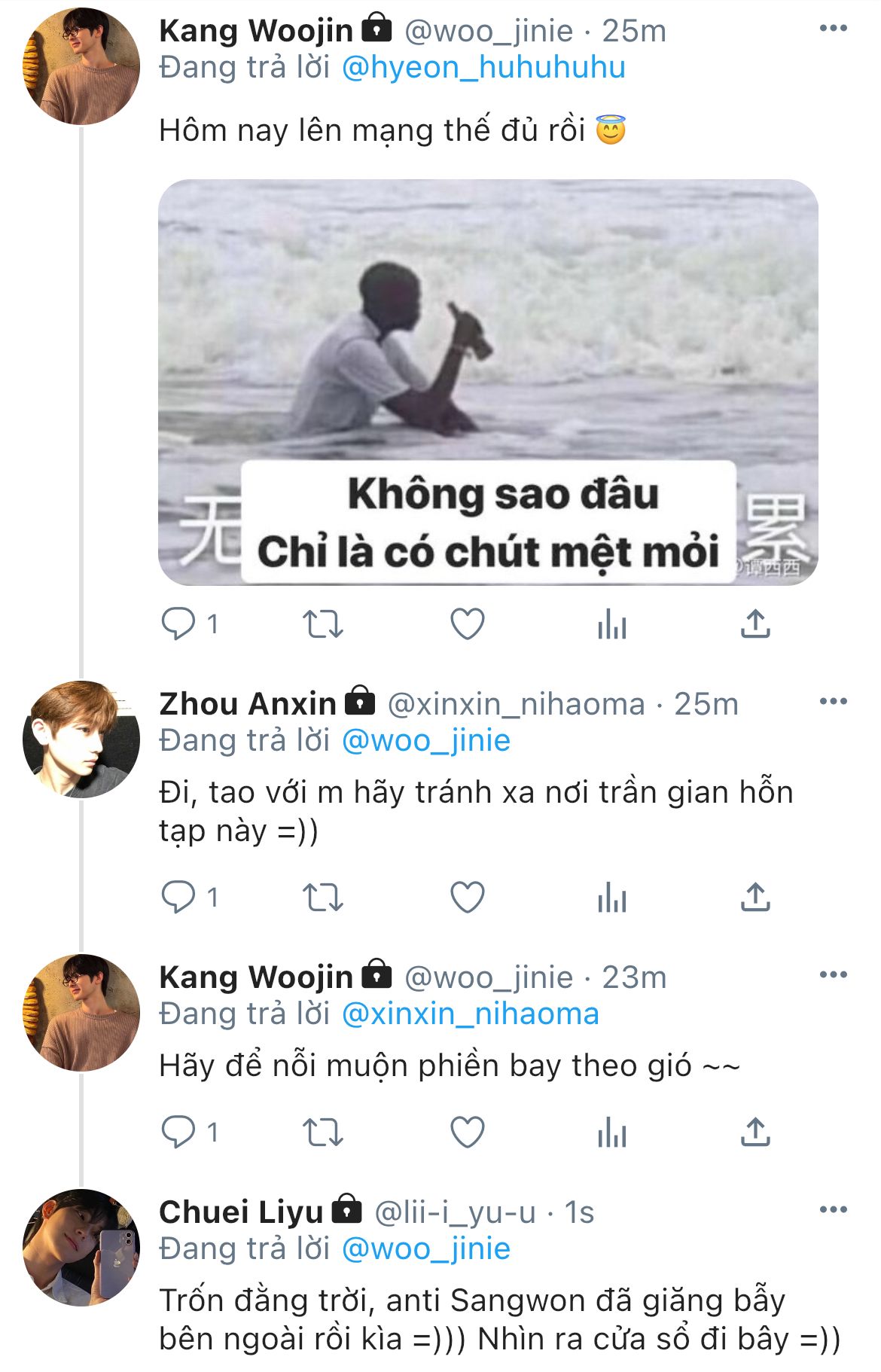This screenshot has height=1372, width=881.
Task: Open the @hyeon_huhuhuhu profile link
Action: [x=483, y=67]
